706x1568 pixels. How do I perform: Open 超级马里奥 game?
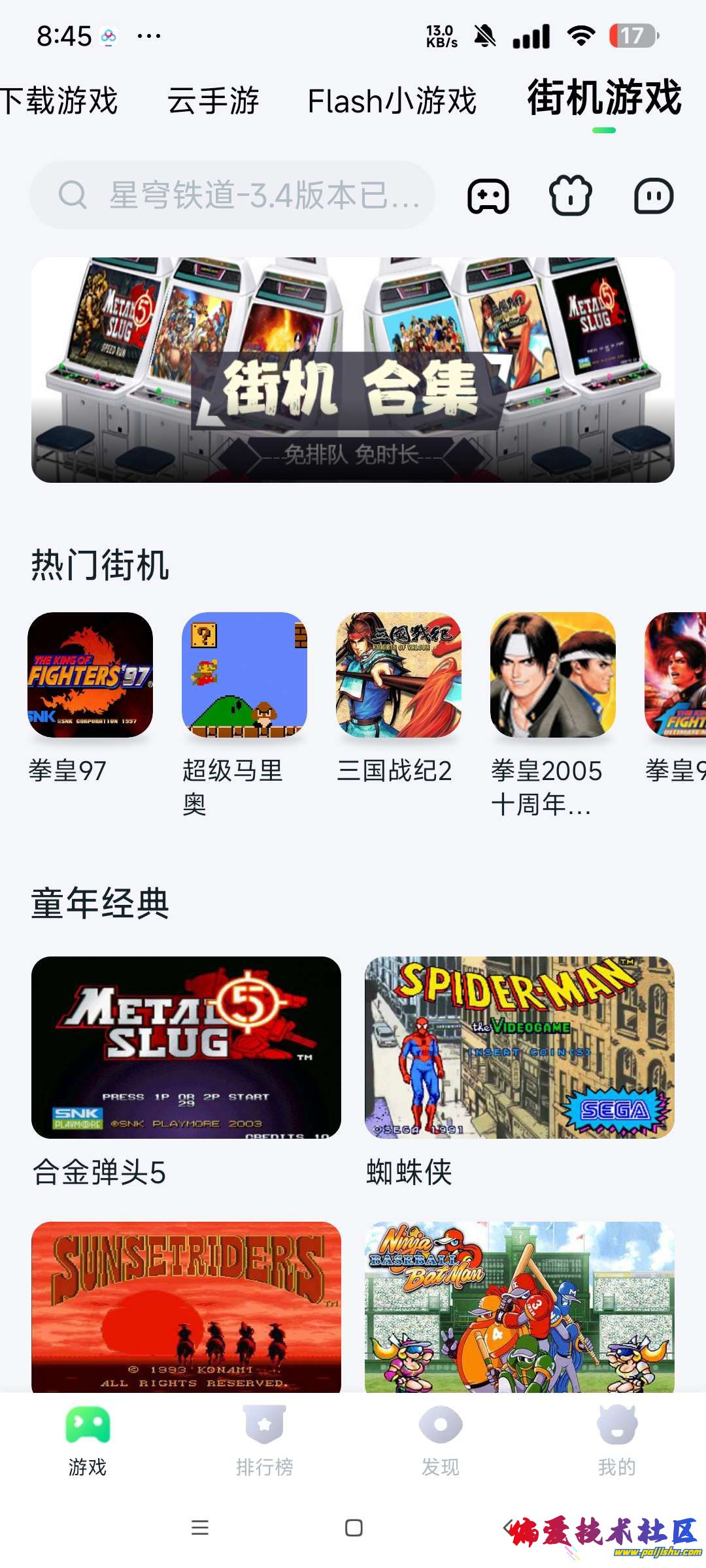(244, 675)
